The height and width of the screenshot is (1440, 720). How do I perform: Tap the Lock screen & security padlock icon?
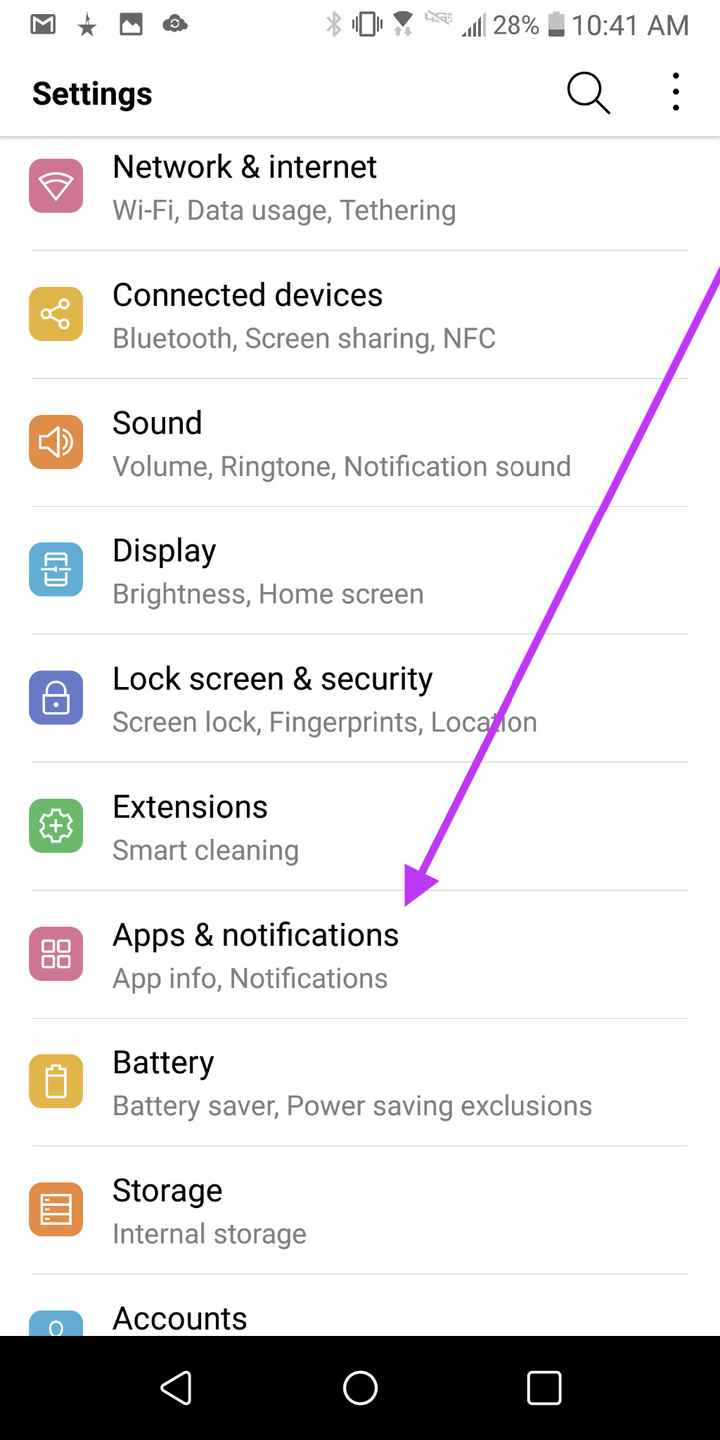click(x=56, y=698)
